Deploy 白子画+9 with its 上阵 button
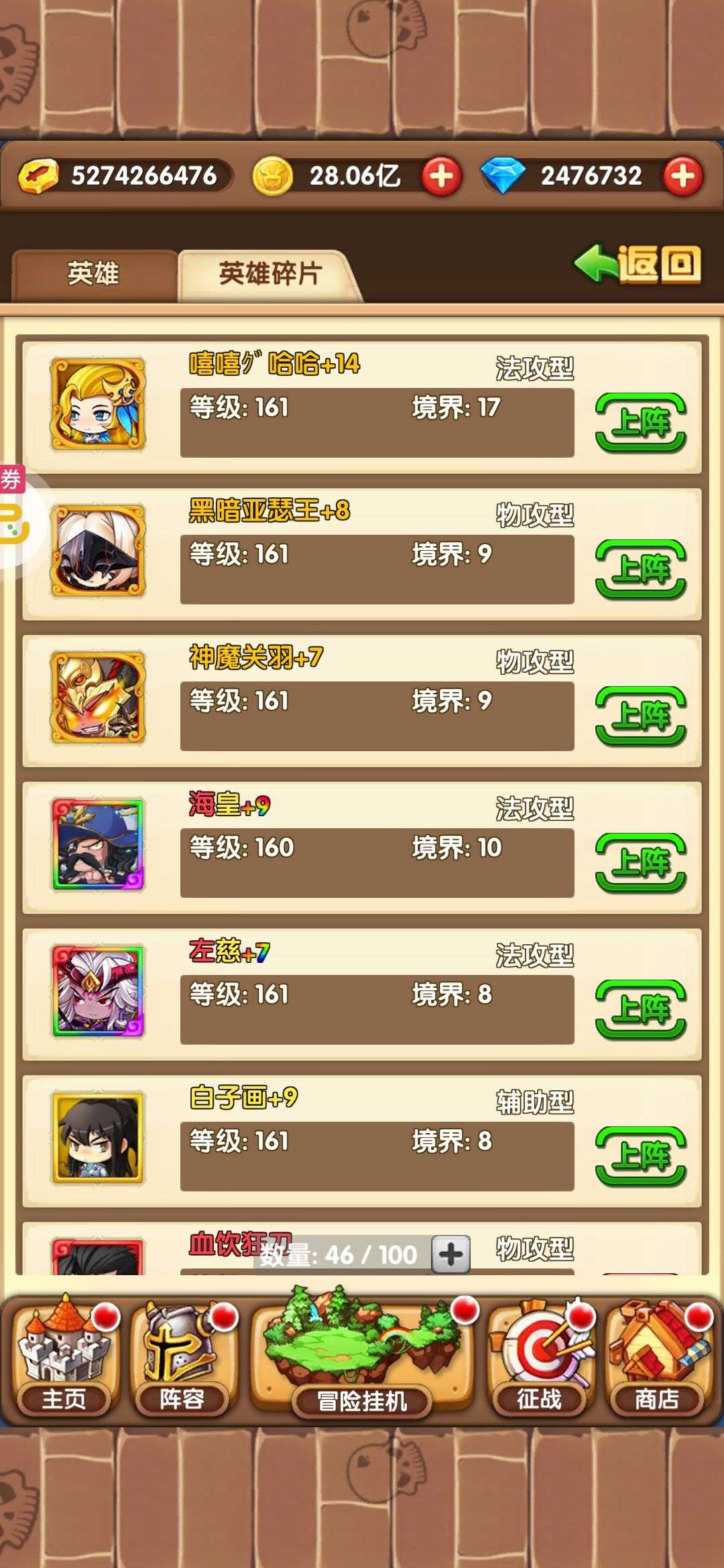This screenshot has width=724, height=1568. [641, 1157]
